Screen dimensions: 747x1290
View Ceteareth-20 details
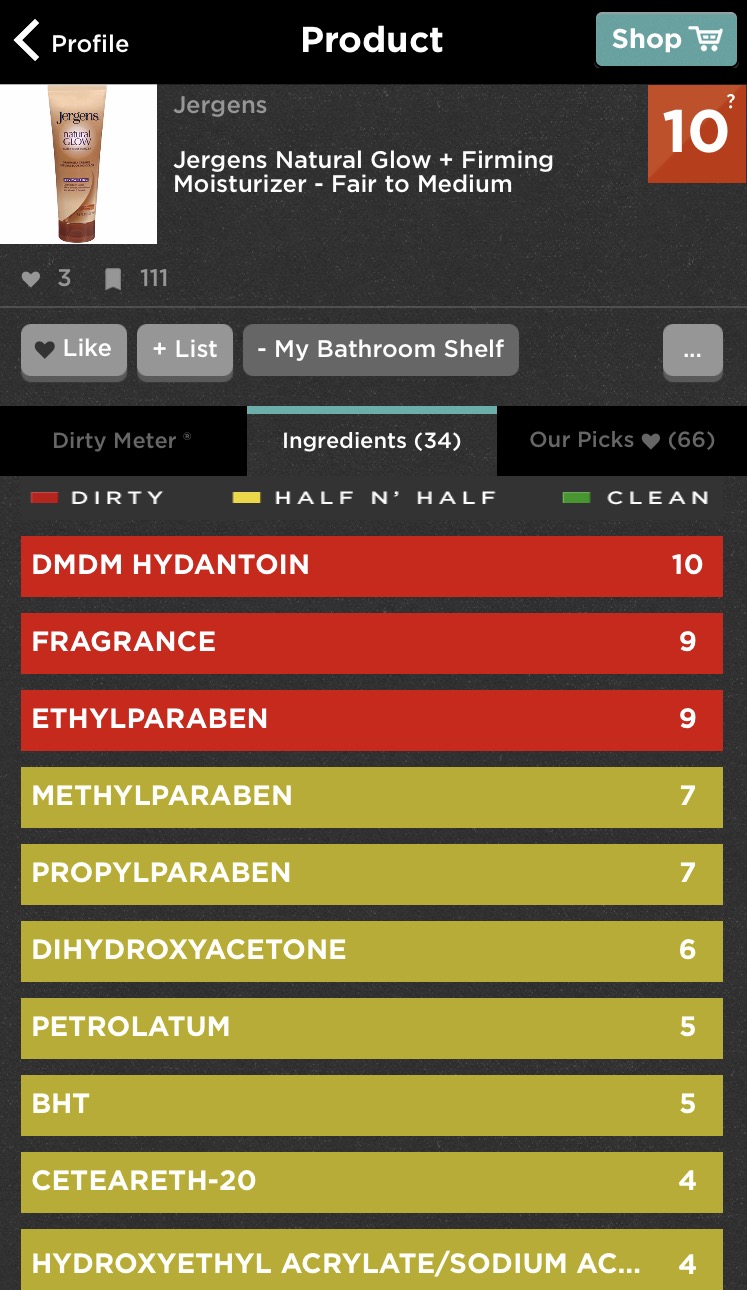click(372, 1182)
